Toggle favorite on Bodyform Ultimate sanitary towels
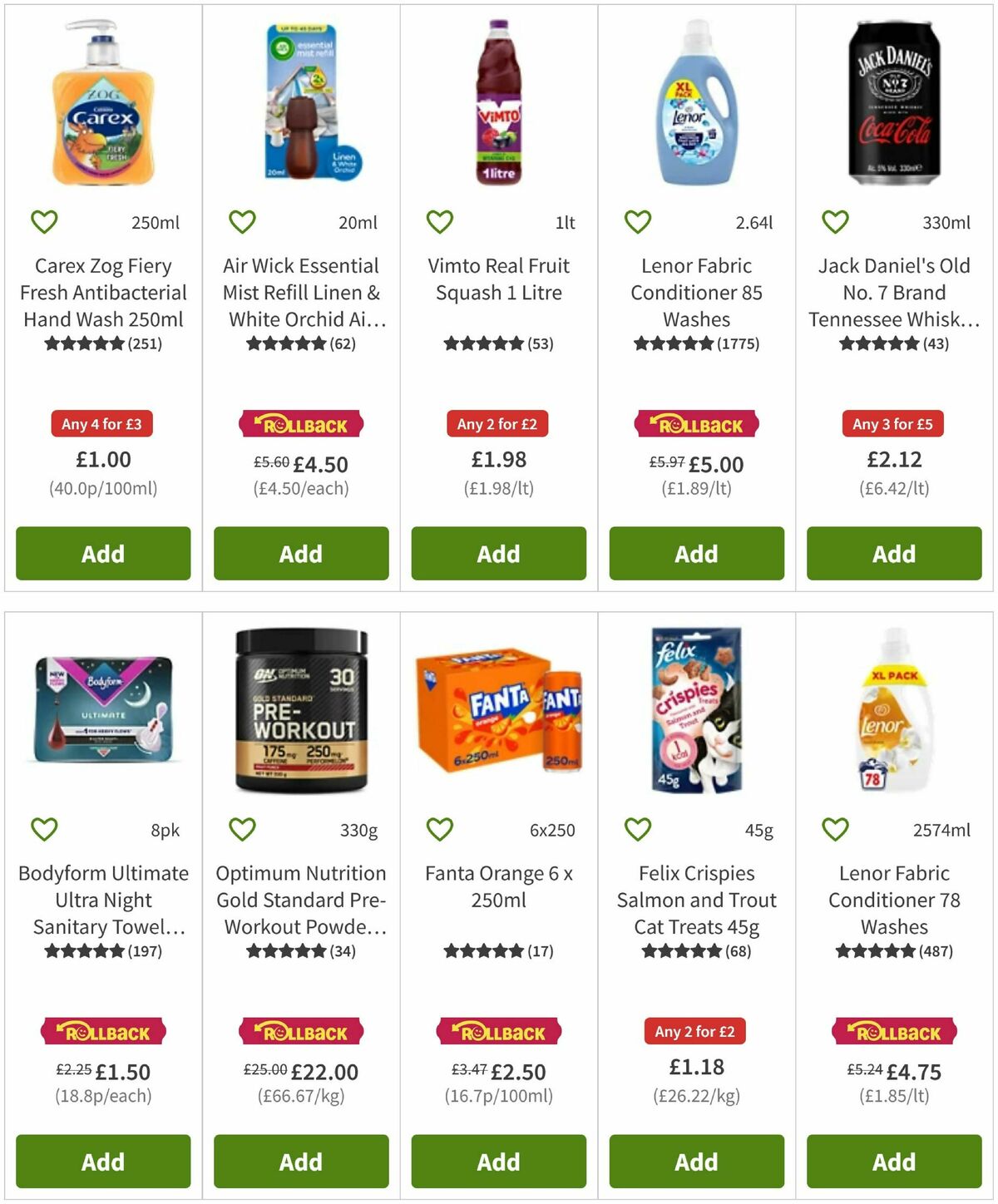Image resolution: width=998 pixels, height=1204 pixels. 44,829
